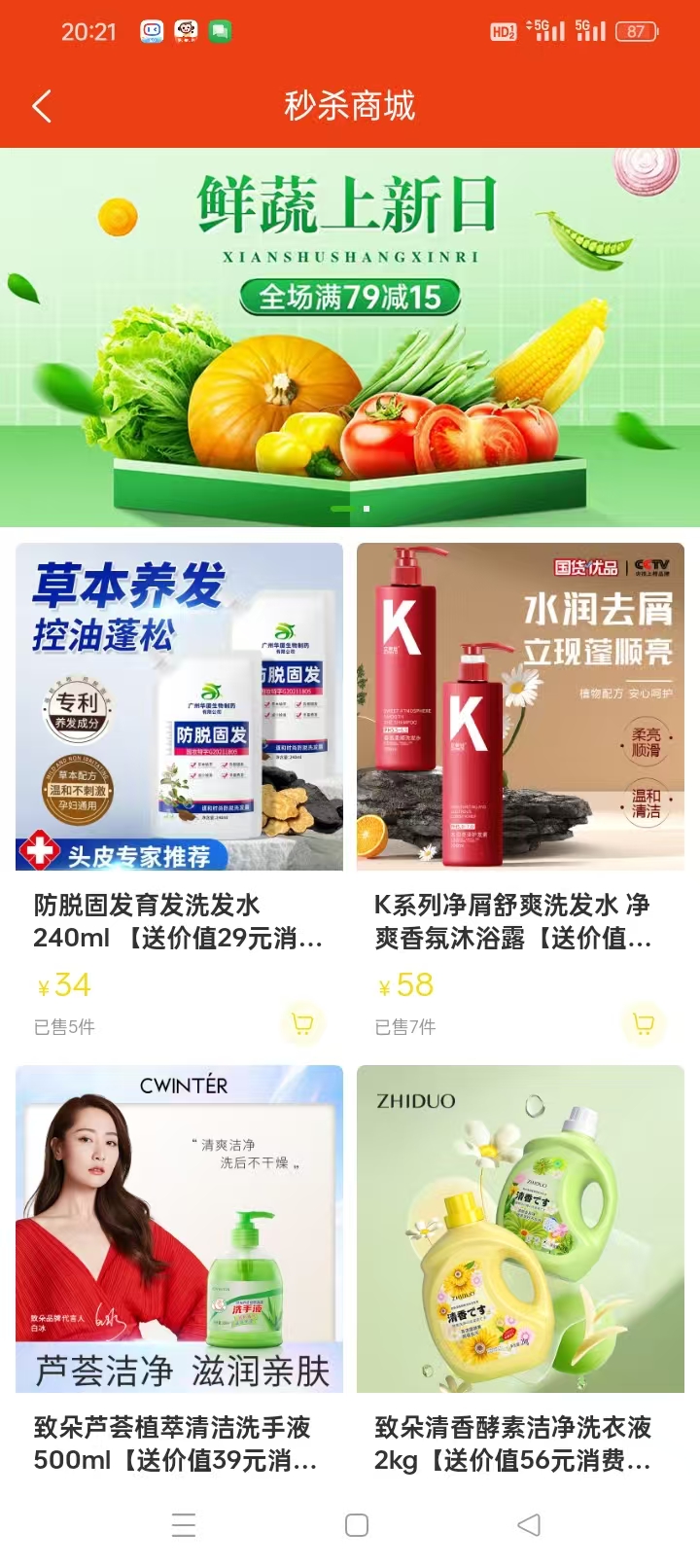The width and height of the screenshot is (700, 1568).
Task: Go back from the 秒杀商城 page
Action: (x=42, y=106)
